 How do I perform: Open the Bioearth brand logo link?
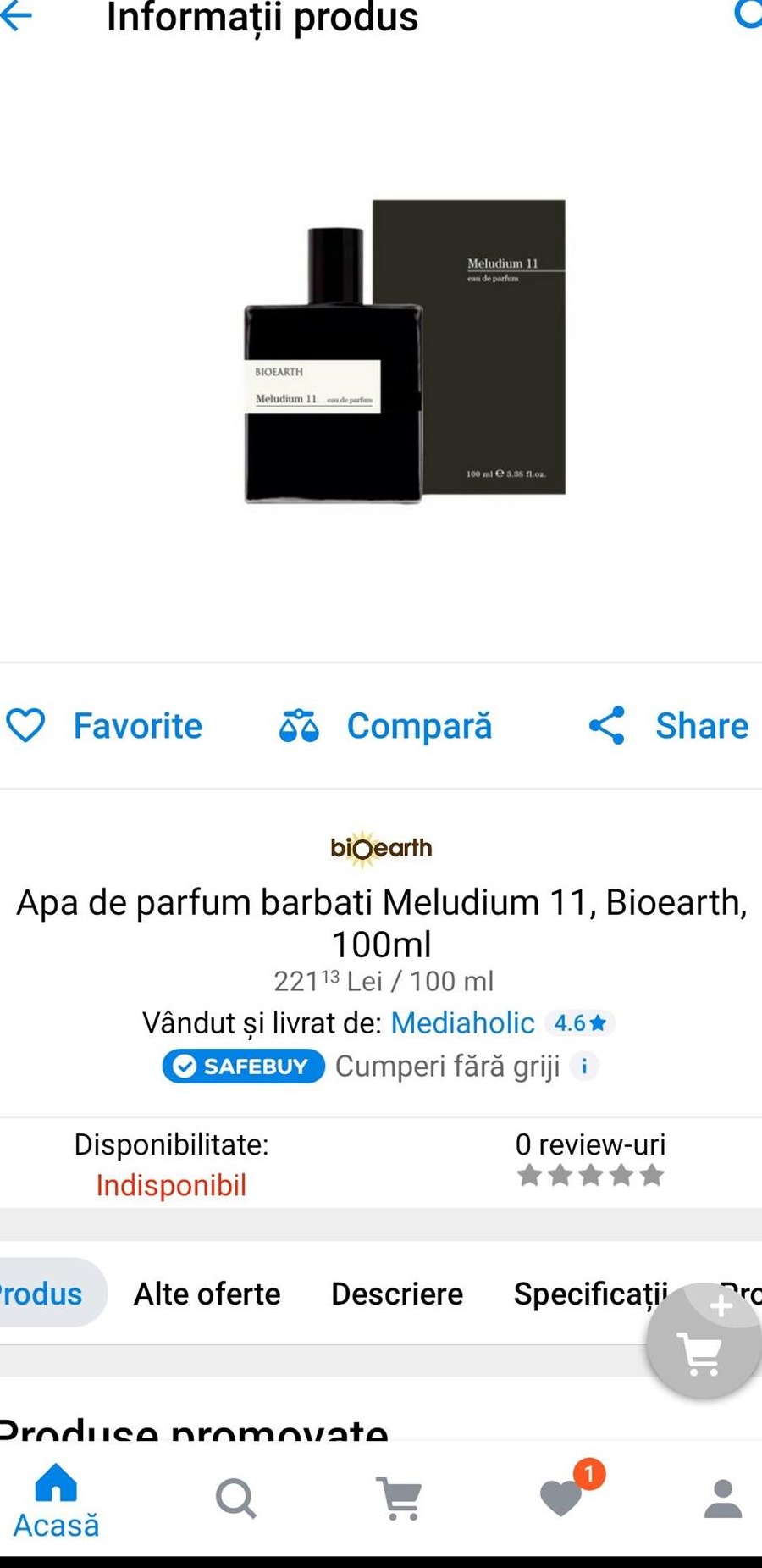click(x=381, y=849)
